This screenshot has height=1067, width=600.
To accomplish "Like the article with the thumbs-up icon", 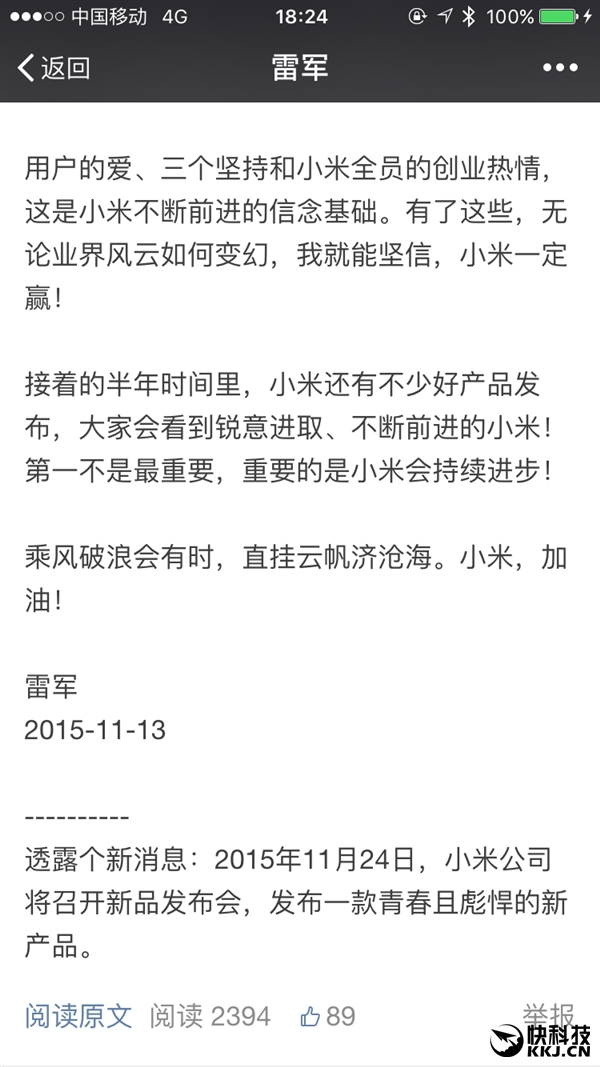I will 310,1017.
